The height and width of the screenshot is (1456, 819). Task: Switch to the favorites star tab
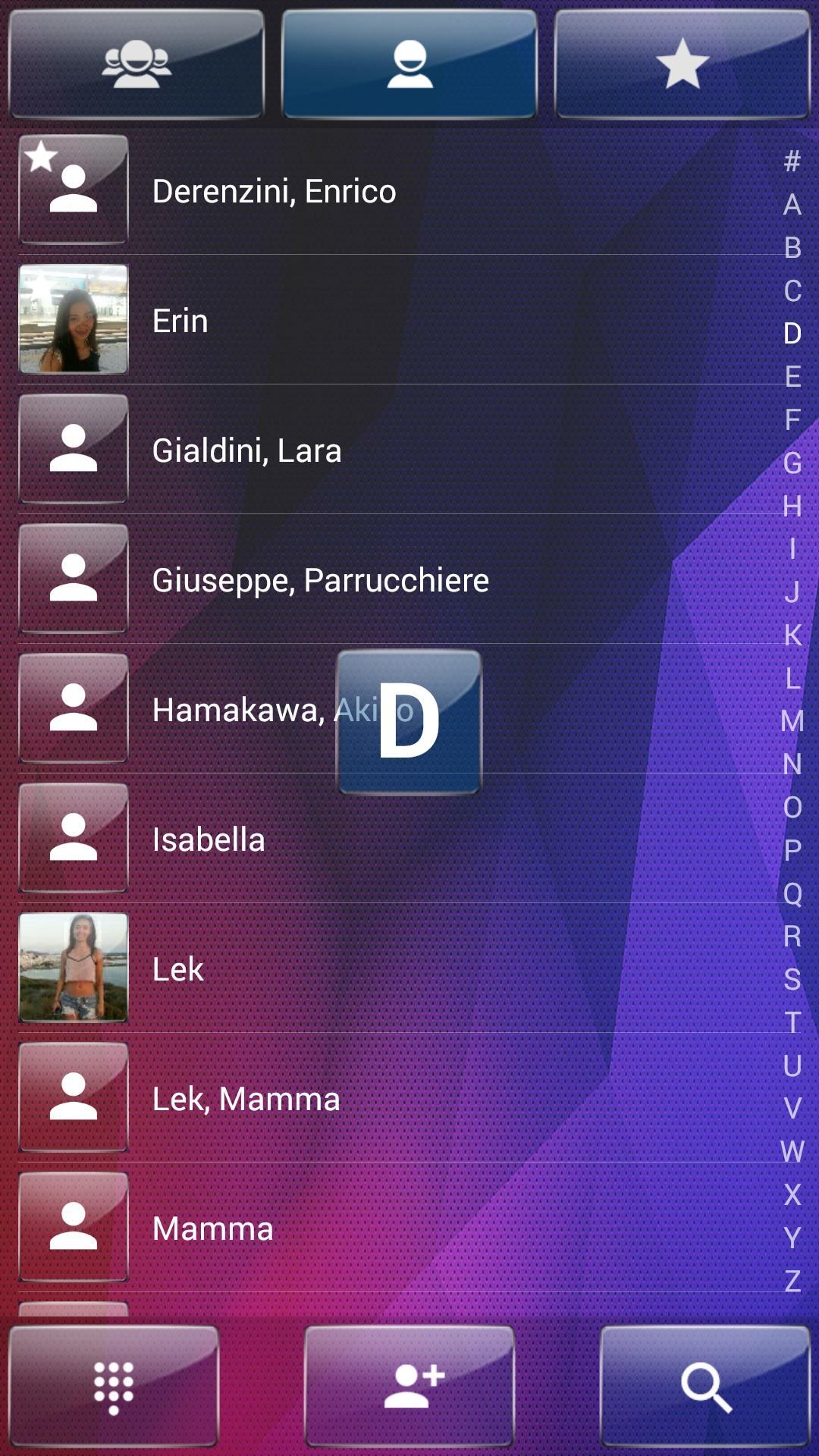[x=682, y=64]
